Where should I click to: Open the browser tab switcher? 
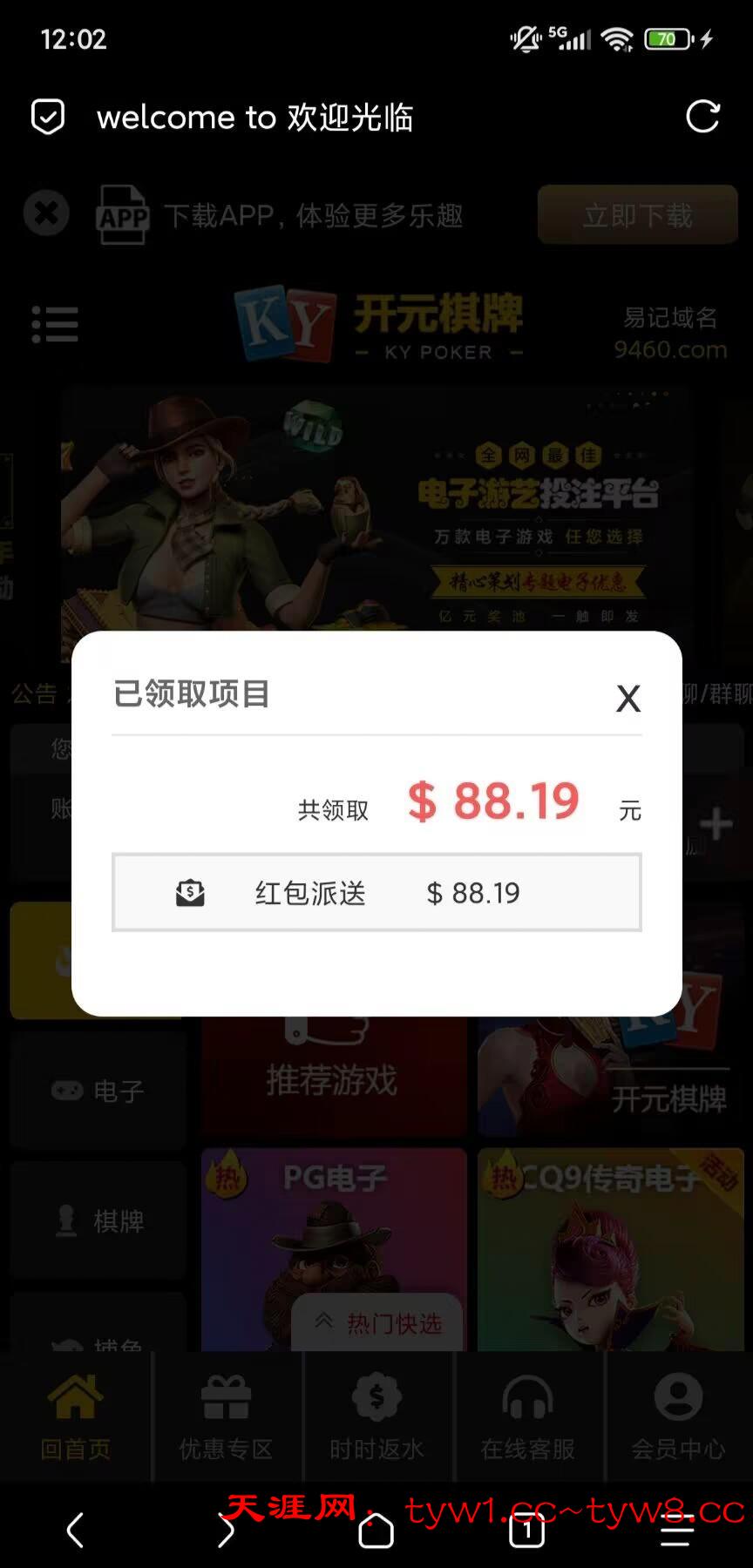[526, 1531]
